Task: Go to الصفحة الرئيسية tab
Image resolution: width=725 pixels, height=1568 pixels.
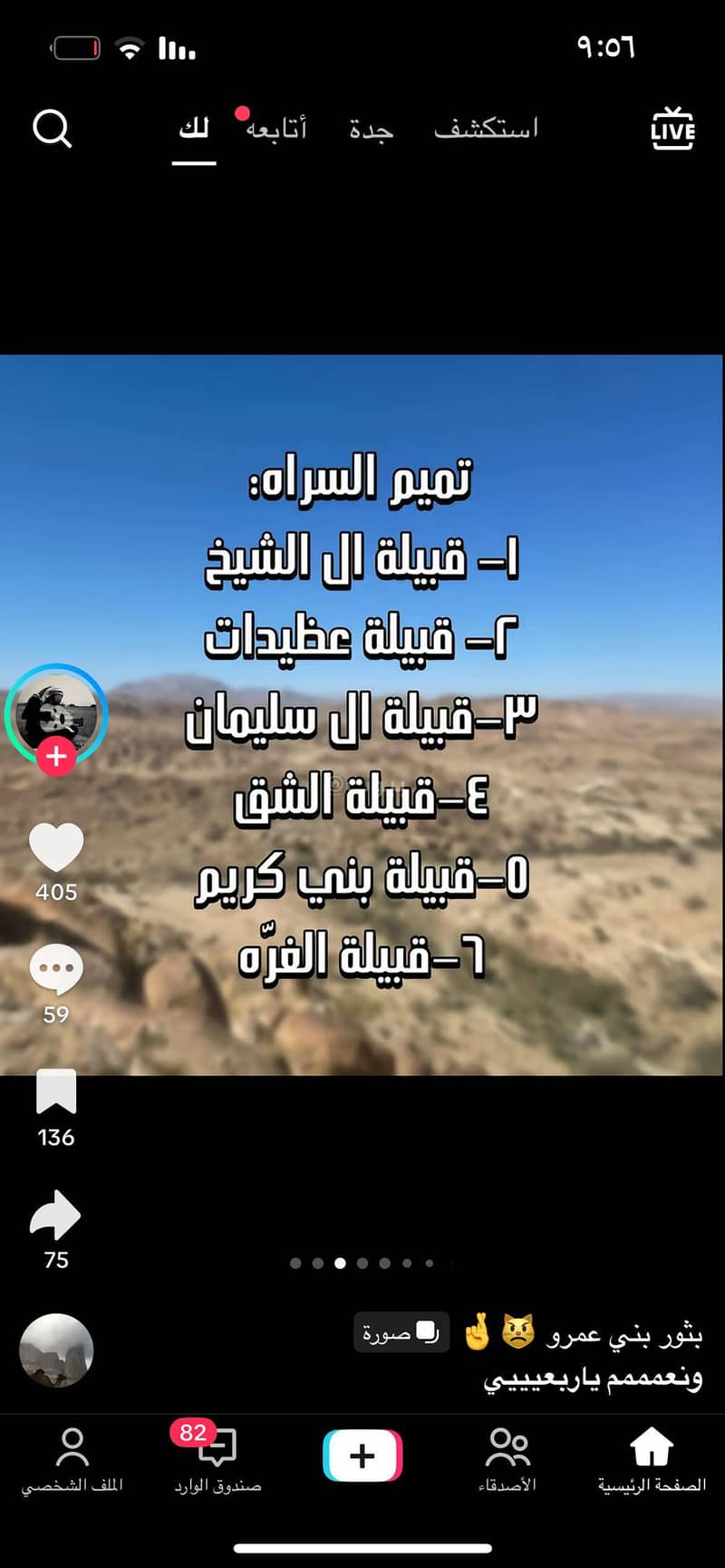Action: click(x=651, y=1458)
